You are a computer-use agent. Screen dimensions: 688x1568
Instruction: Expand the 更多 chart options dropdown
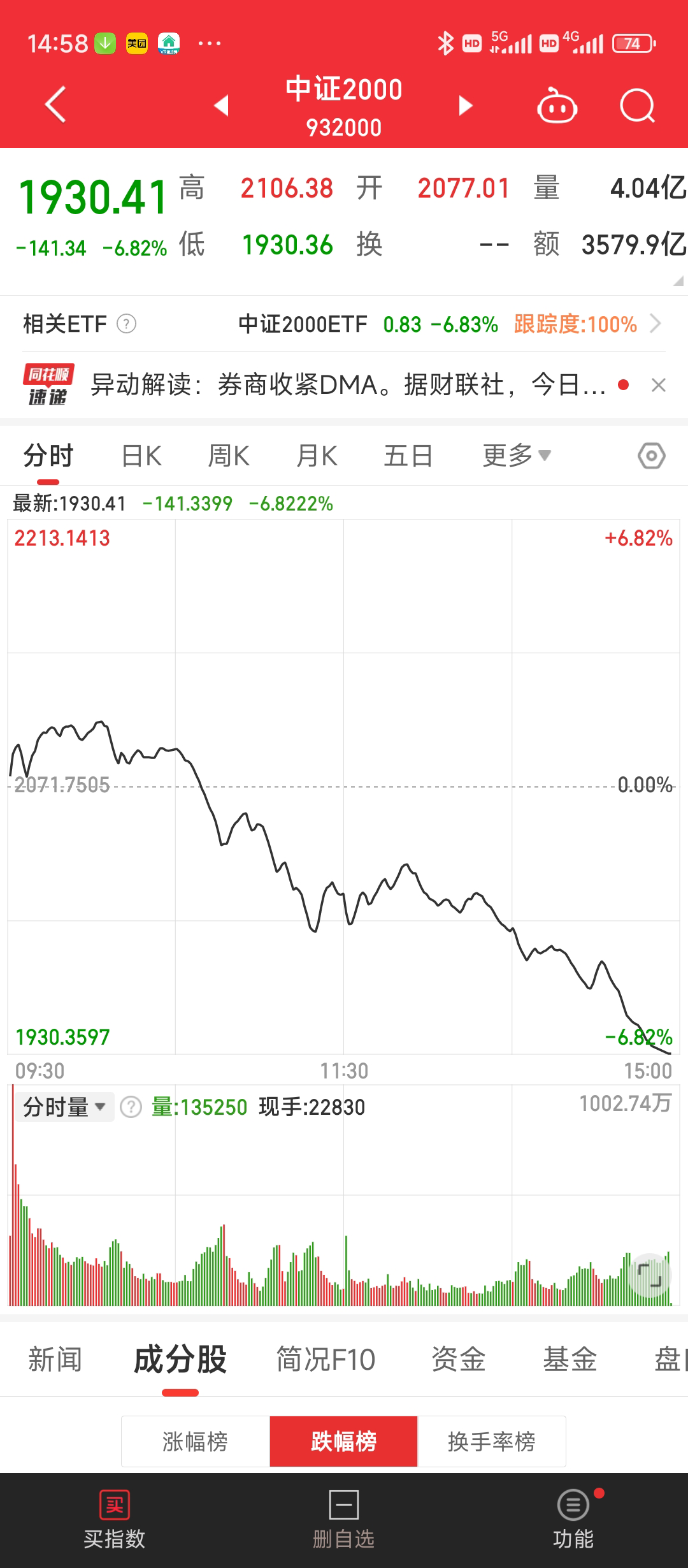516,456
